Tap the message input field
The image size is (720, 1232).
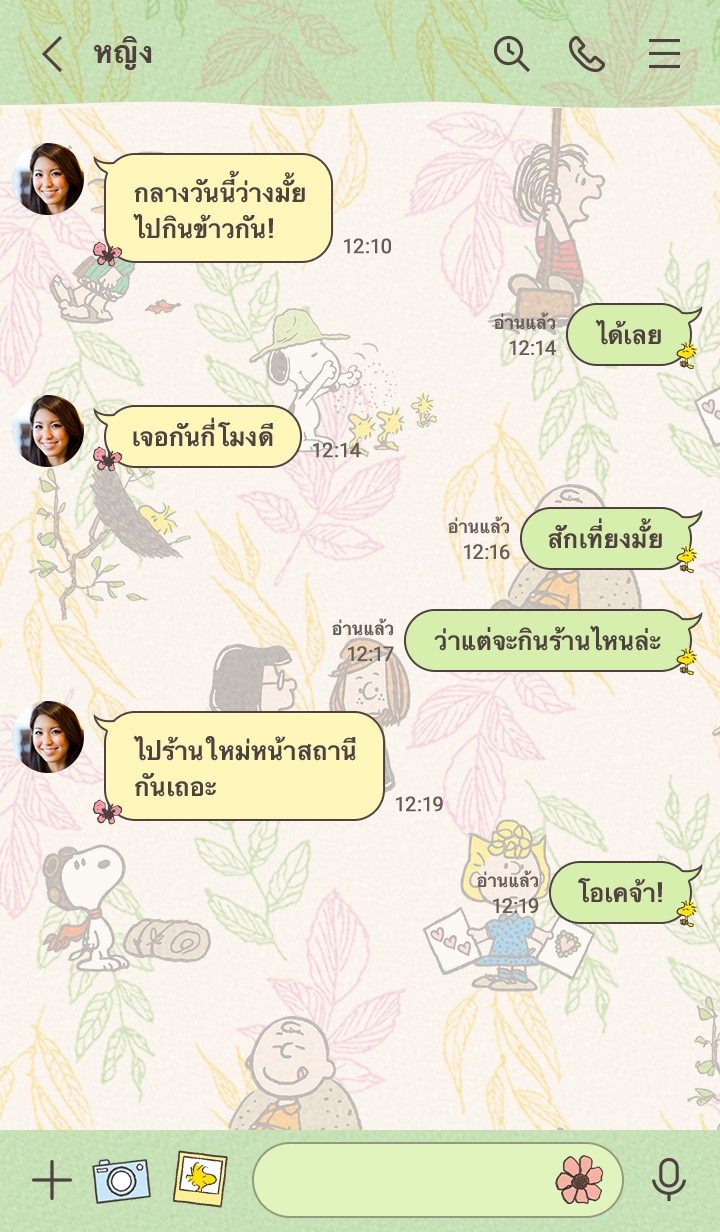tap(400, 1181)
